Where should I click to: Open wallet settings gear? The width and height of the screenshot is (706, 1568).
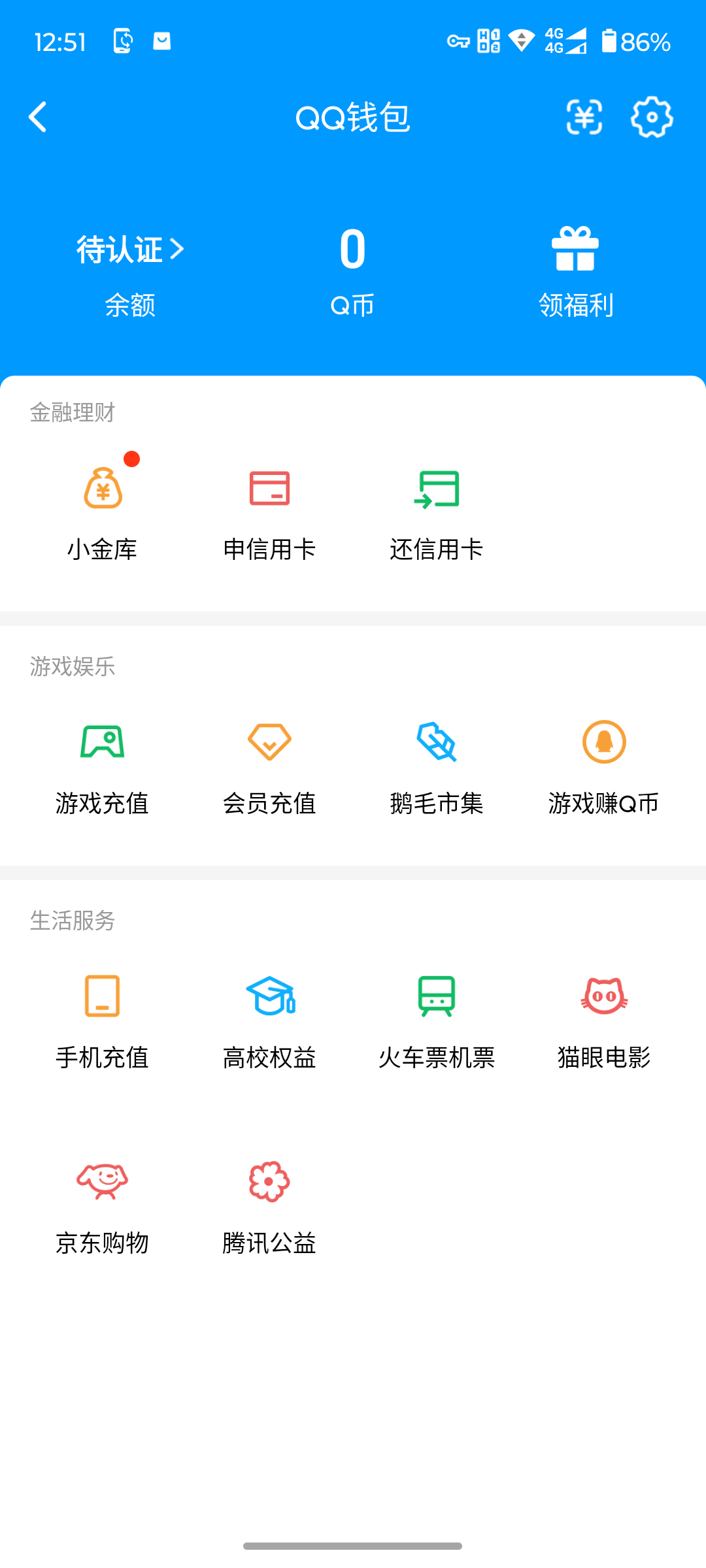click(x=652, y=118)
